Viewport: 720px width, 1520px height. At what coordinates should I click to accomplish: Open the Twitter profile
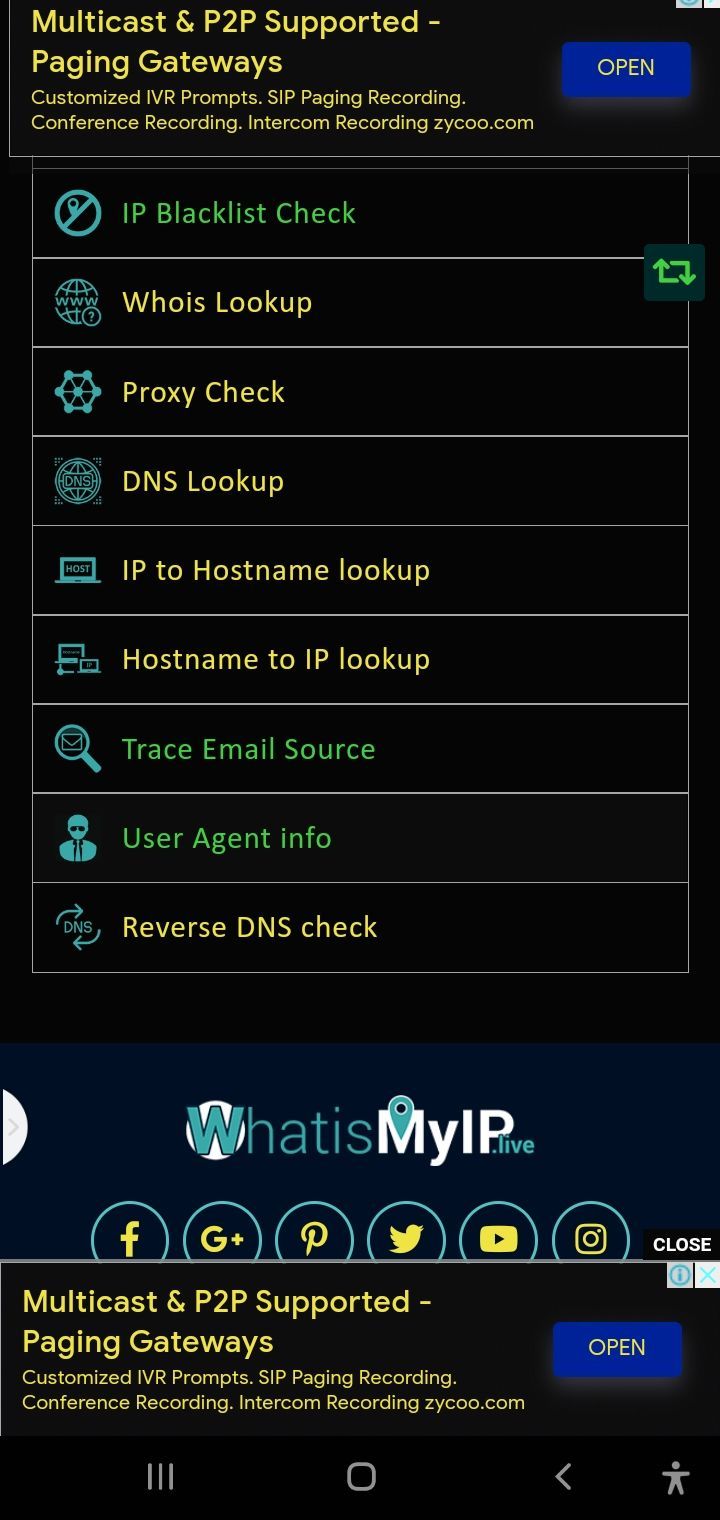(406, 1238)
